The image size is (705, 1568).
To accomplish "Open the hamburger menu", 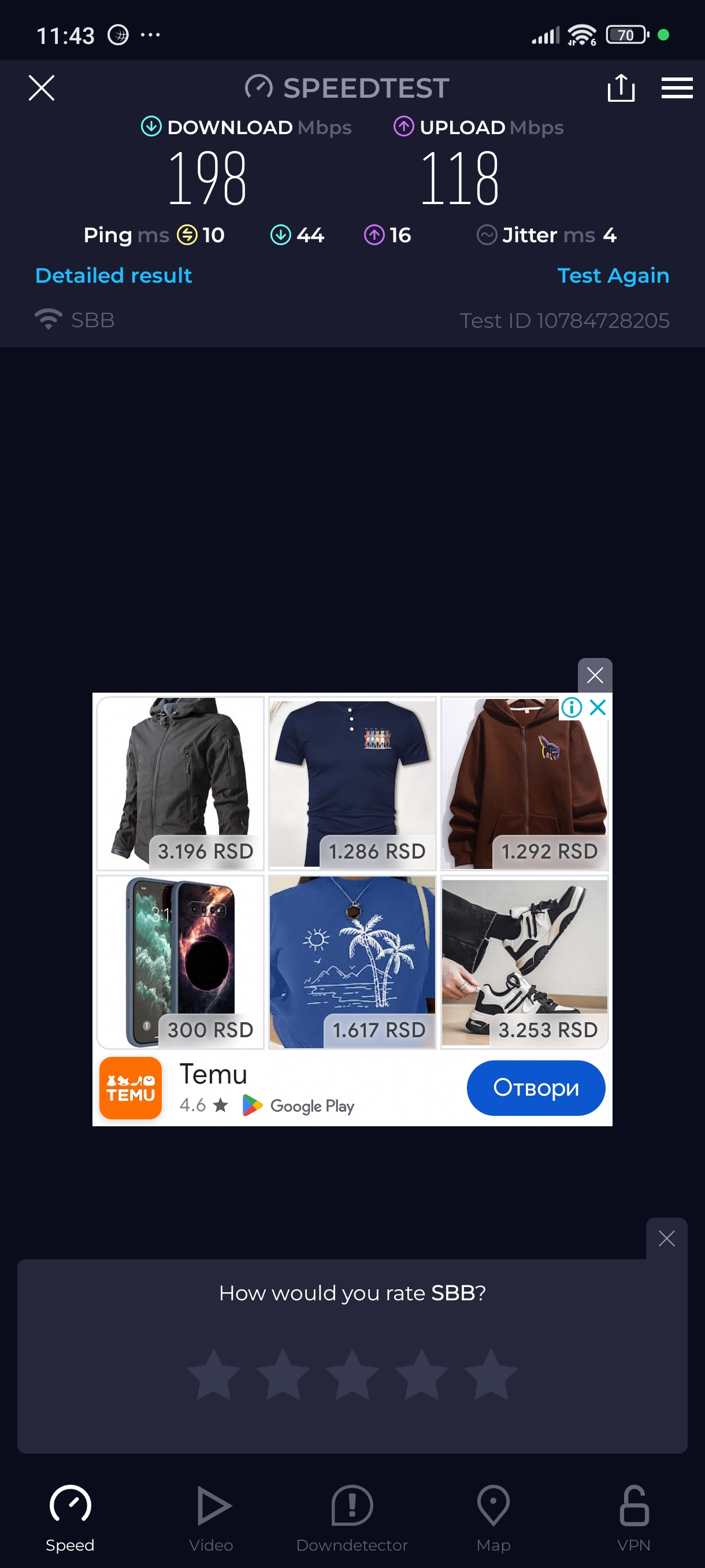I will point(677,88).
